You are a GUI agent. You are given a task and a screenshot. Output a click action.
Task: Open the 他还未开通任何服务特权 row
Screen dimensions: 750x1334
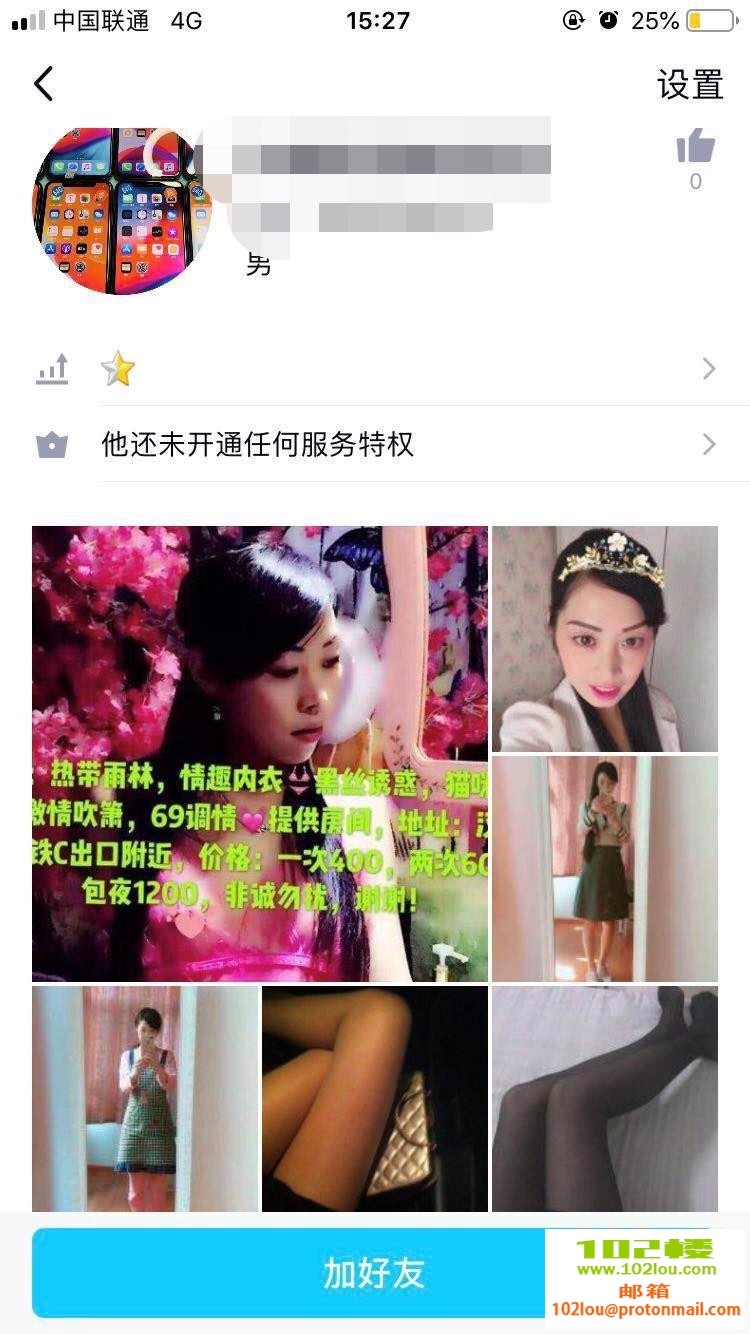pos(400,445)
